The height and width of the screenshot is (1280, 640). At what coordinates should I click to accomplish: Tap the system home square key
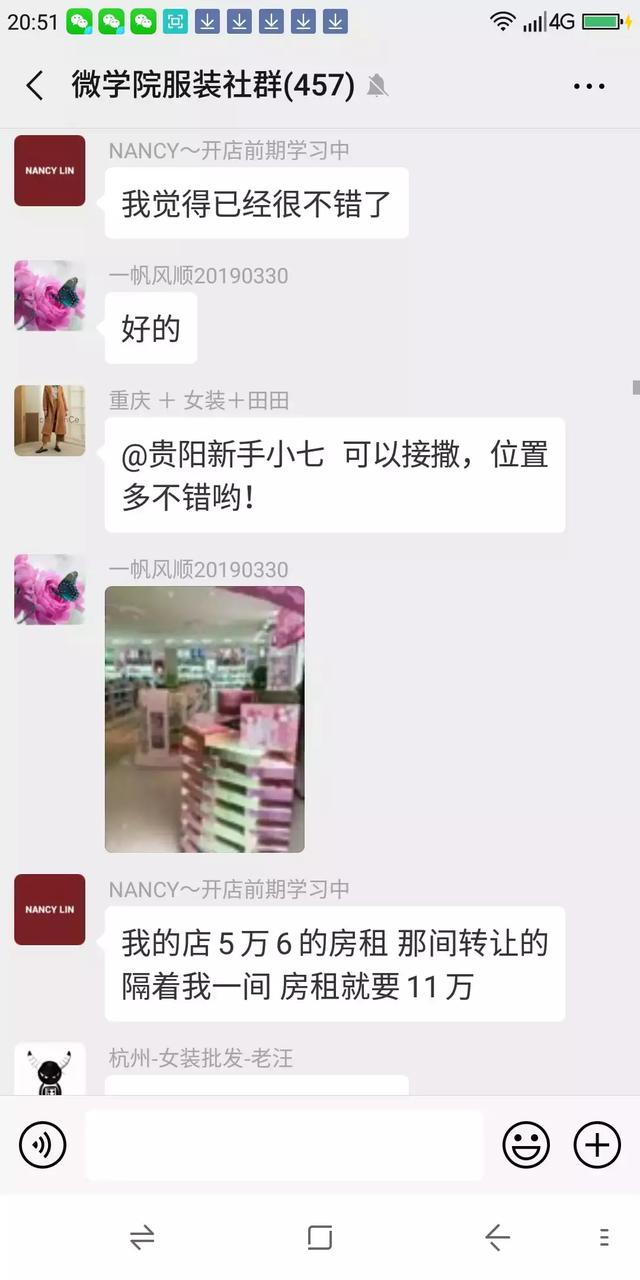point(320,1238)
